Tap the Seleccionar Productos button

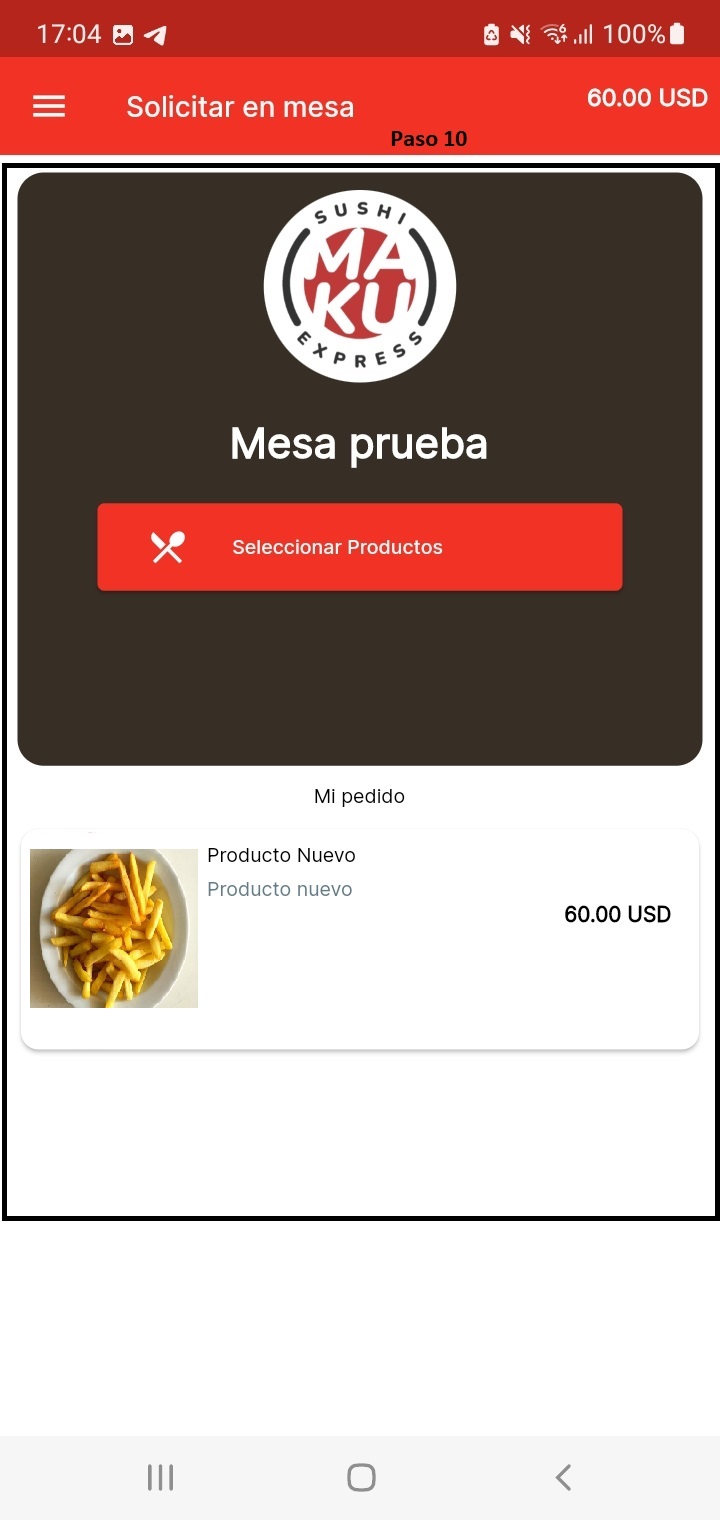360,547
